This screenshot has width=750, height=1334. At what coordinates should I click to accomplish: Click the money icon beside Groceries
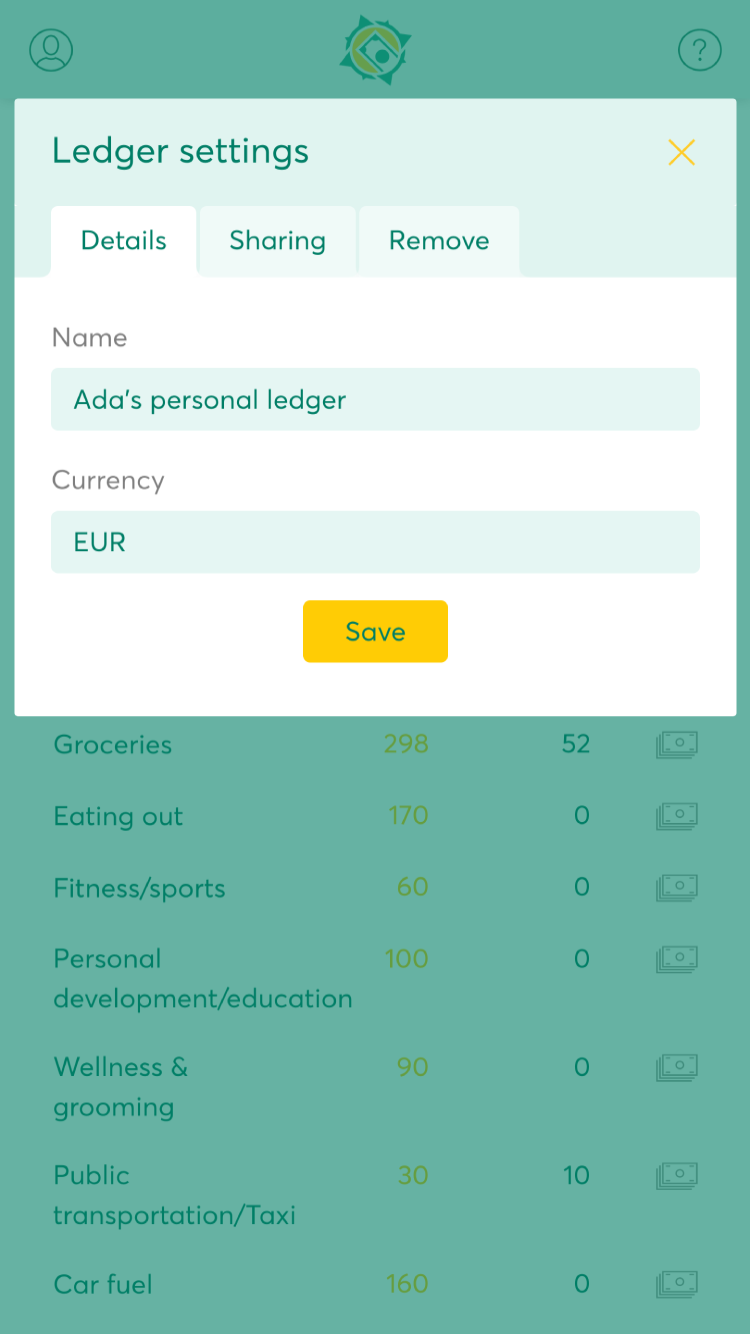(x=677, y=744)
